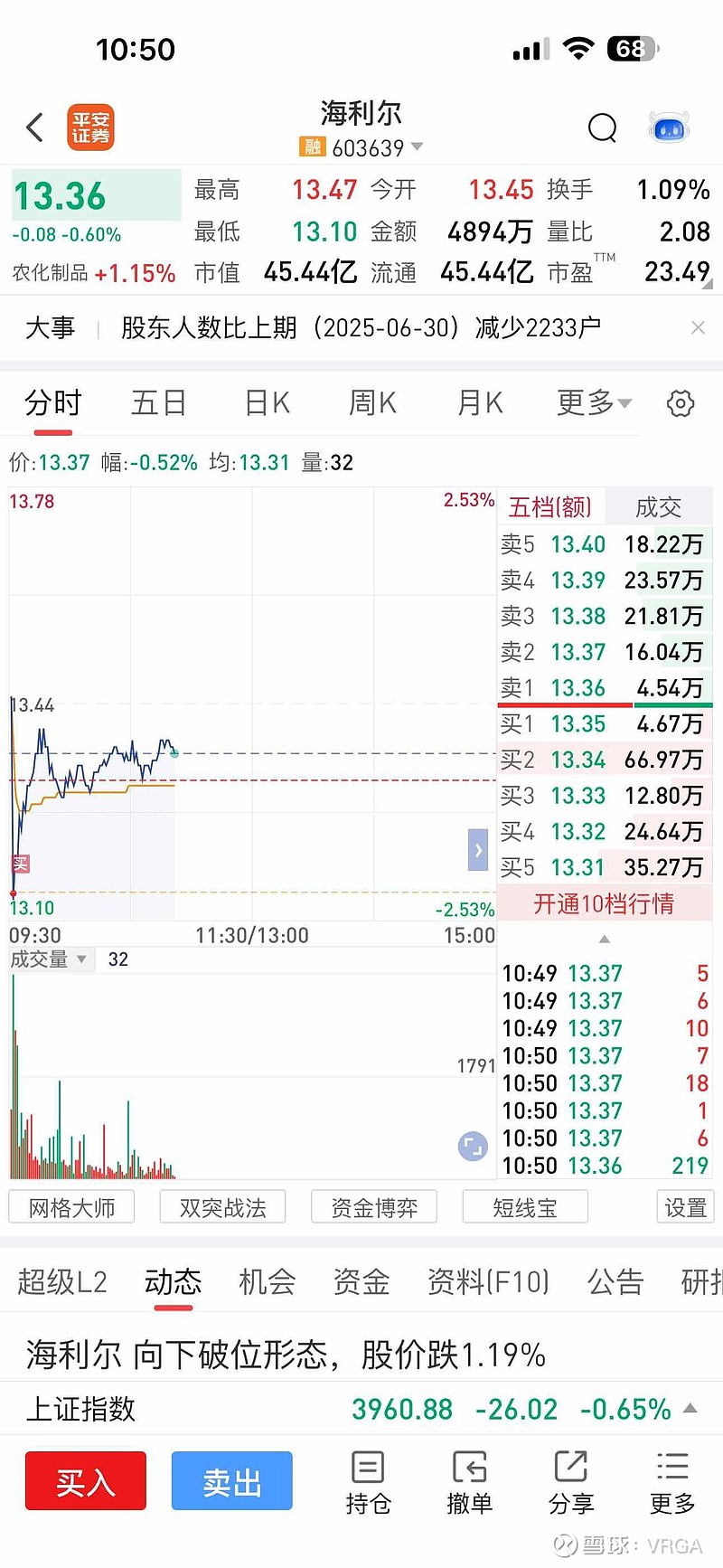
Task: Switch to 成交 transactions tab
Action: tap(659, 507)
